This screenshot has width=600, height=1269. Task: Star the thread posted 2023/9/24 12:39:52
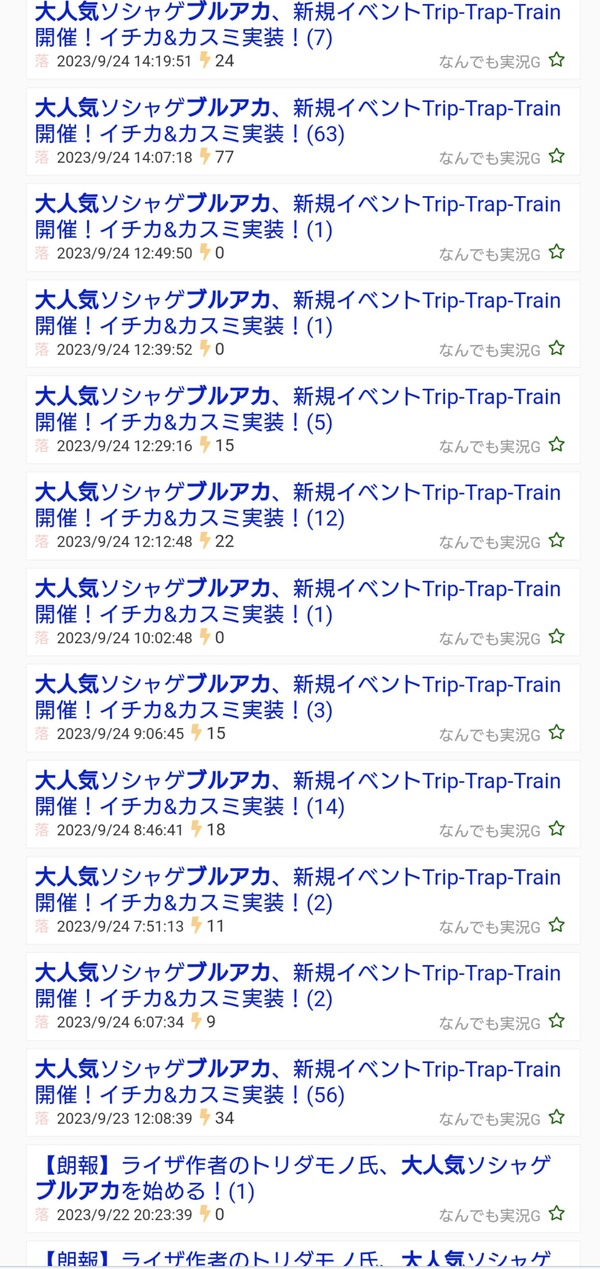click(557, 348)
